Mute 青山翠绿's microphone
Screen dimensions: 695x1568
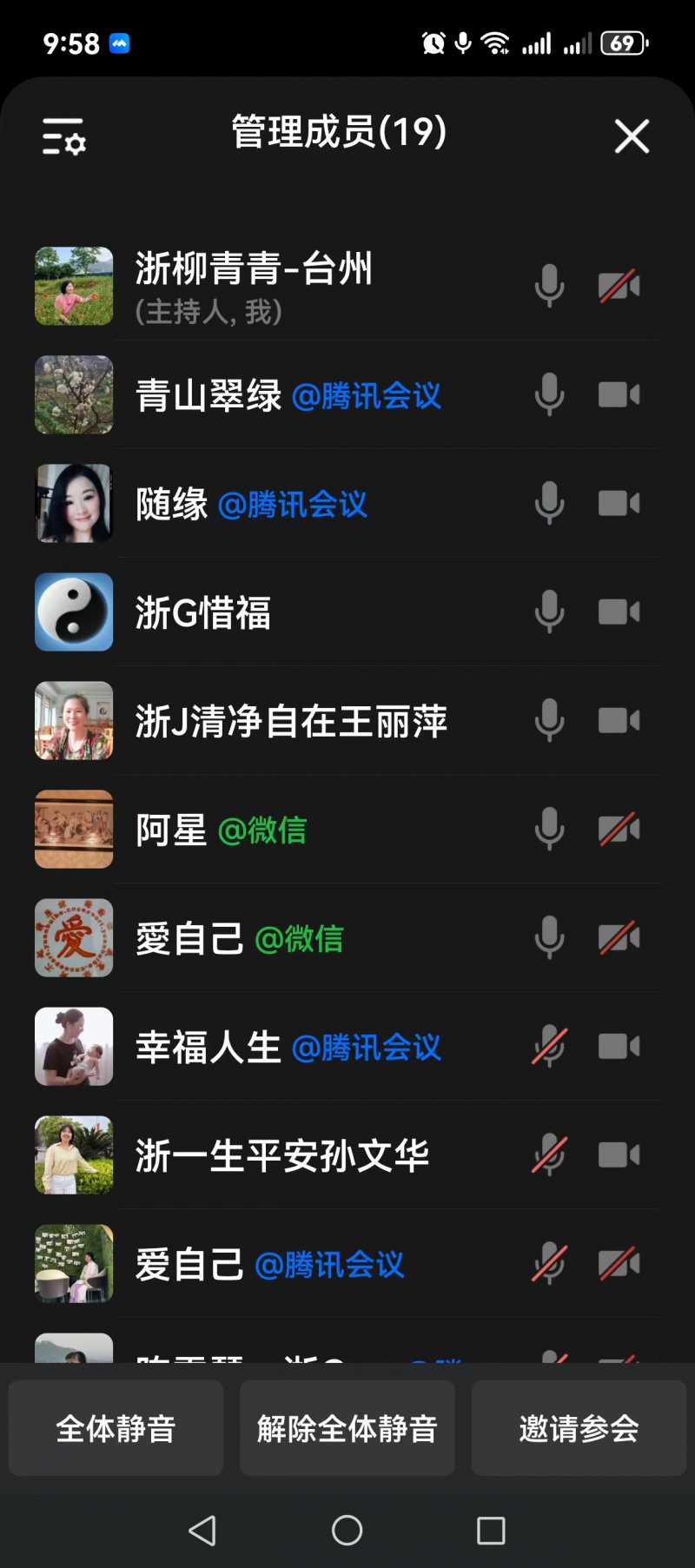pyautogui.click(x=549, y=394)
